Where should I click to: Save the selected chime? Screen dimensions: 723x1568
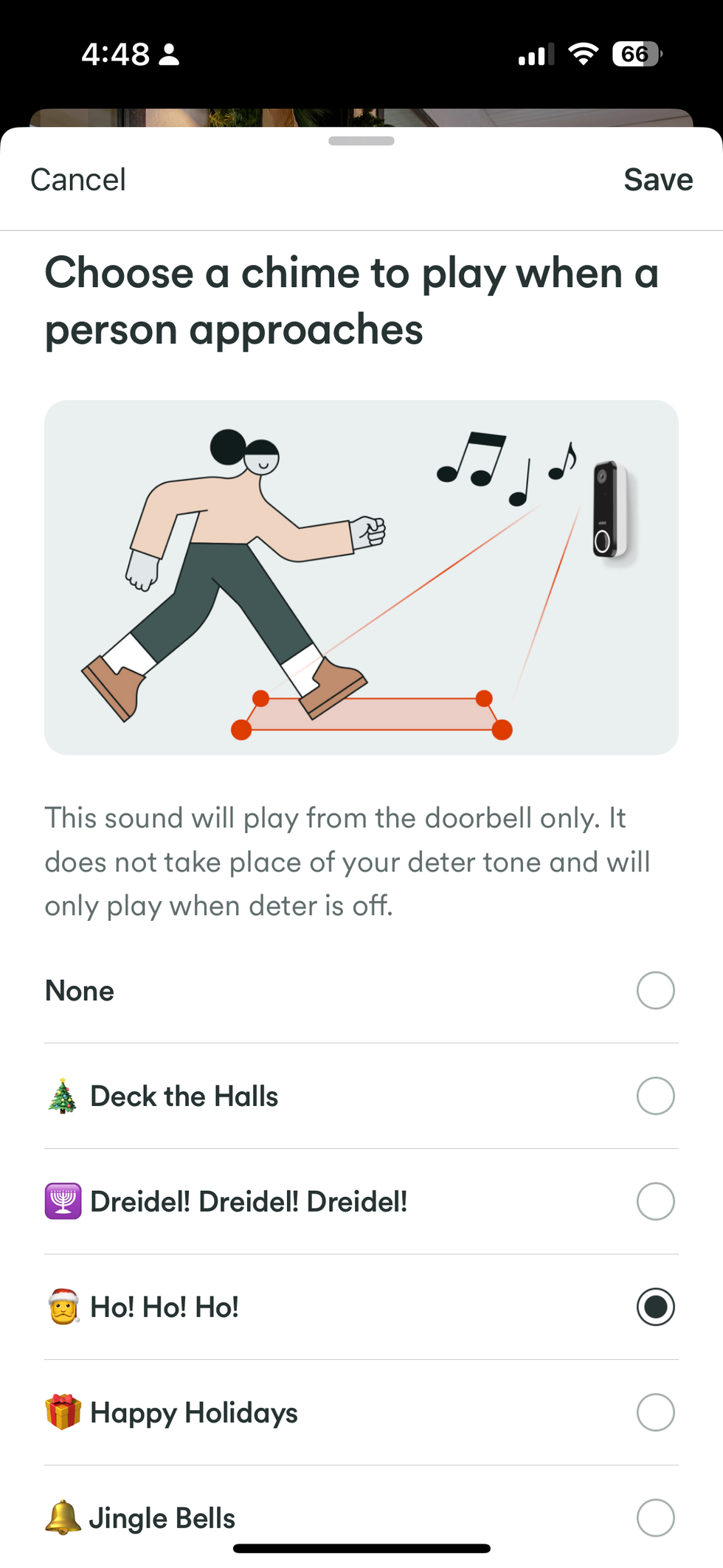point(659,179)
